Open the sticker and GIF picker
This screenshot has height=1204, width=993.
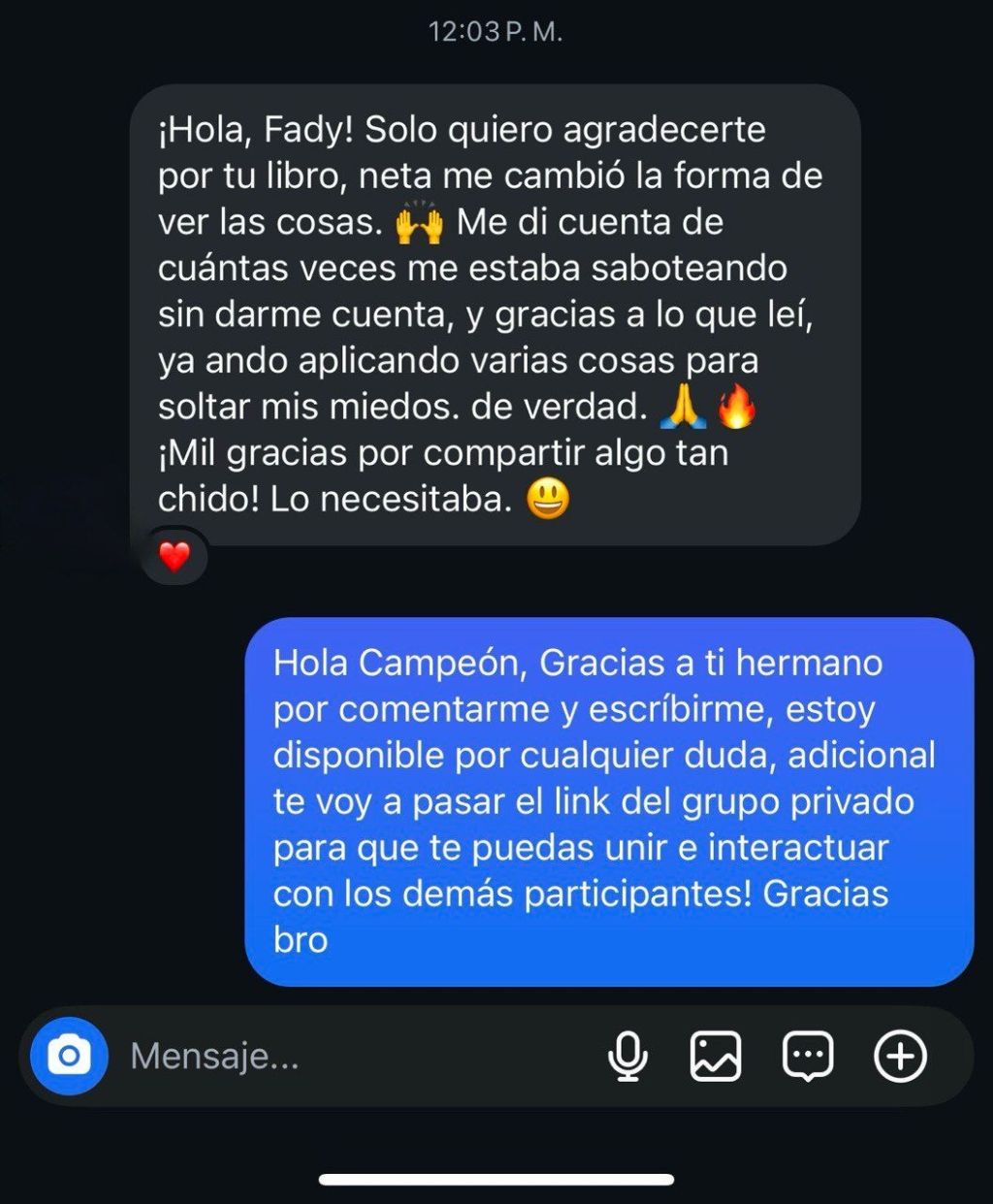tap(807, 1056)
